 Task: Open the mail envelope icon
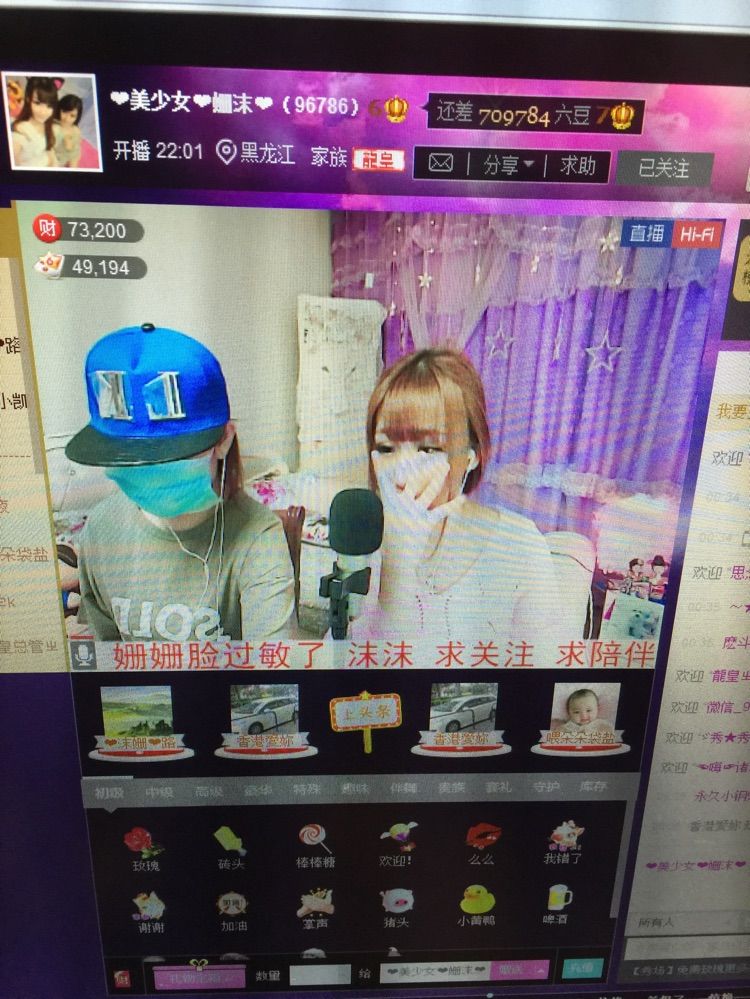[441, 163]
